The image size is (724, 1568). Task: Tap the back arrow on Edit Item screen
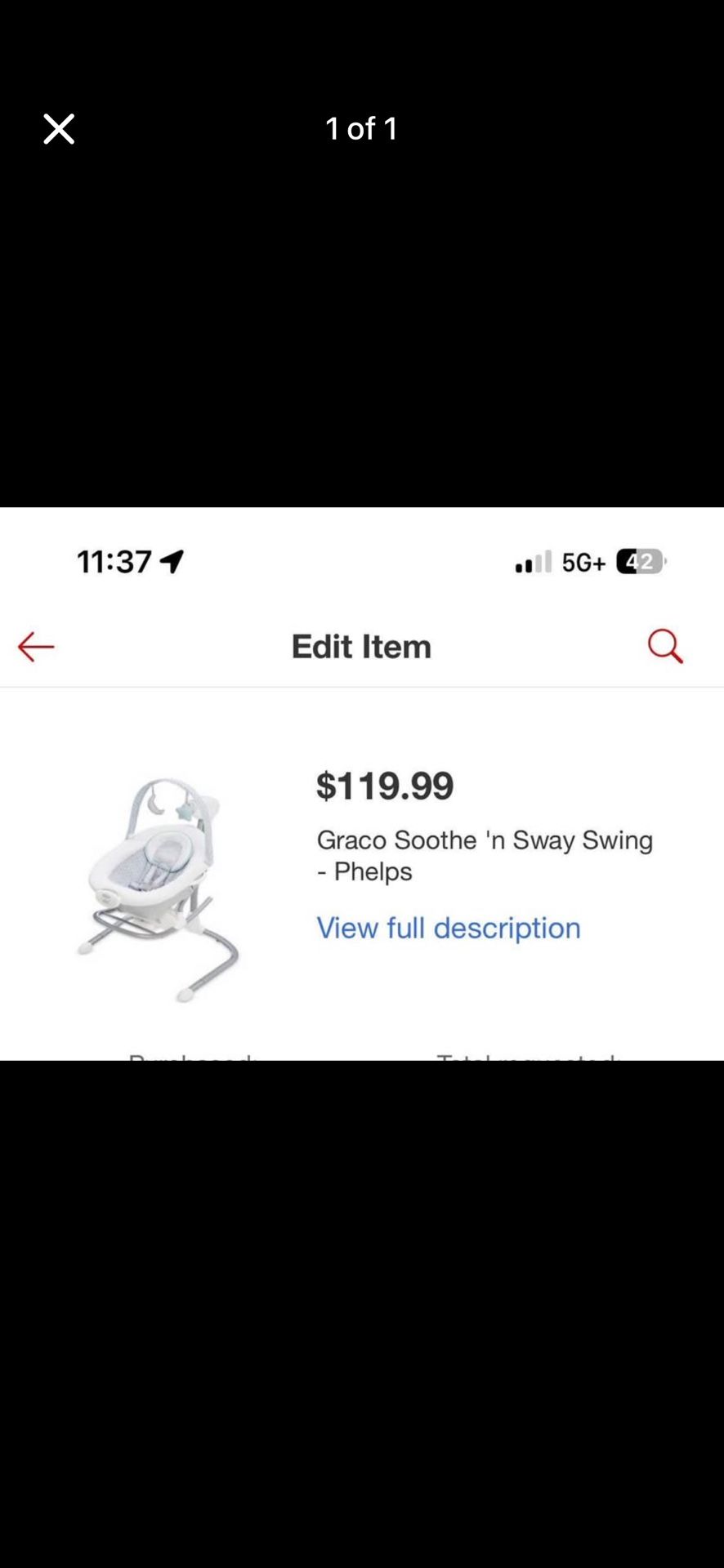coord(35,646)
